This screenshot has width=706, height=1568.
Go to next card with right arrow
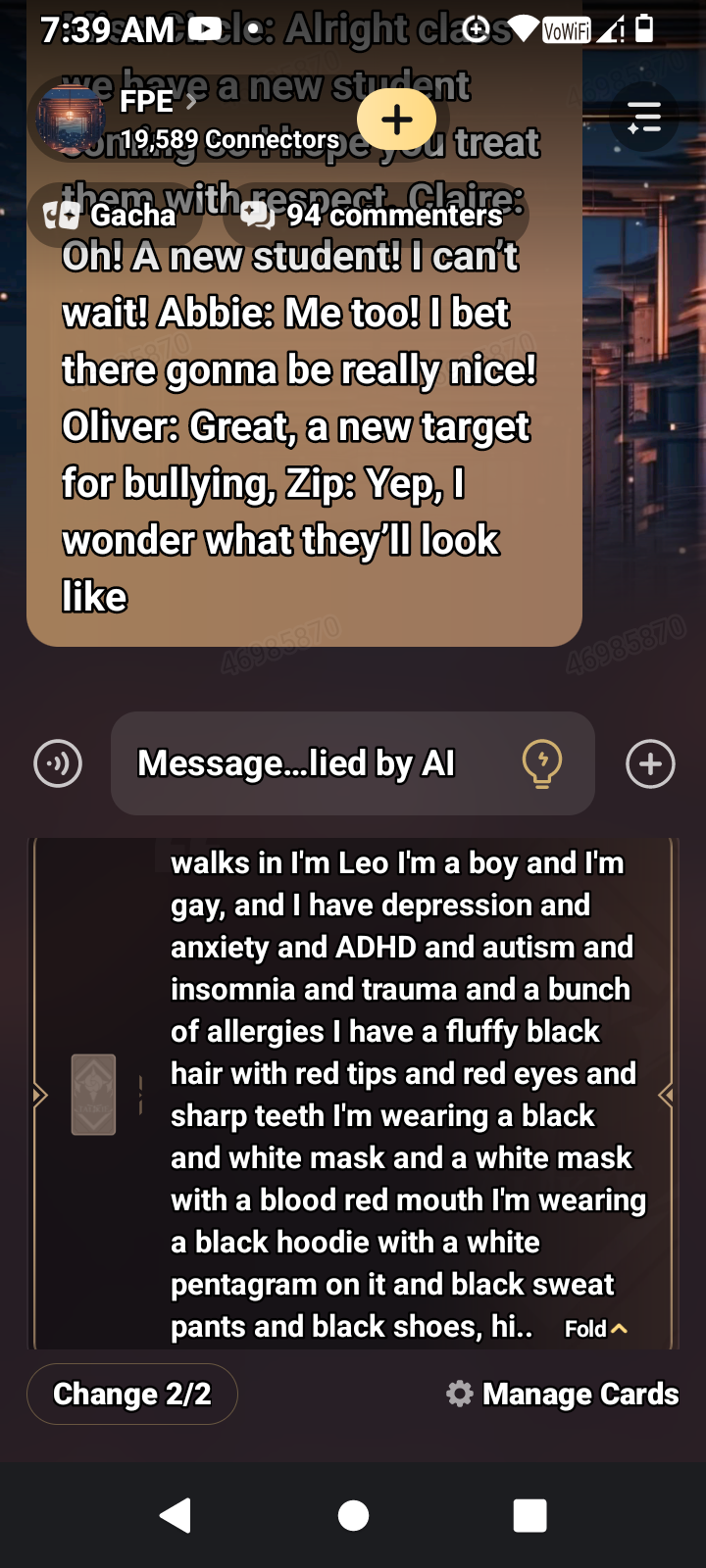pyautogui.click(x=666, y=1094)
